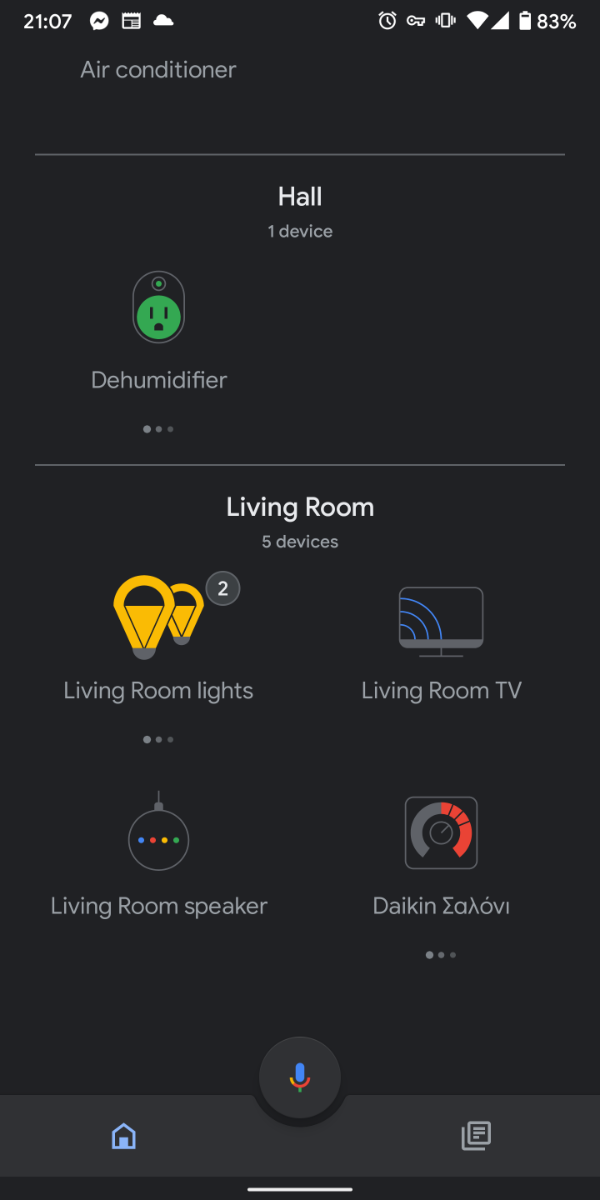The width and height of the screenshot is (600, 1200).
Task: Open the Hall room heading
Action: click(x=300, y=196)
